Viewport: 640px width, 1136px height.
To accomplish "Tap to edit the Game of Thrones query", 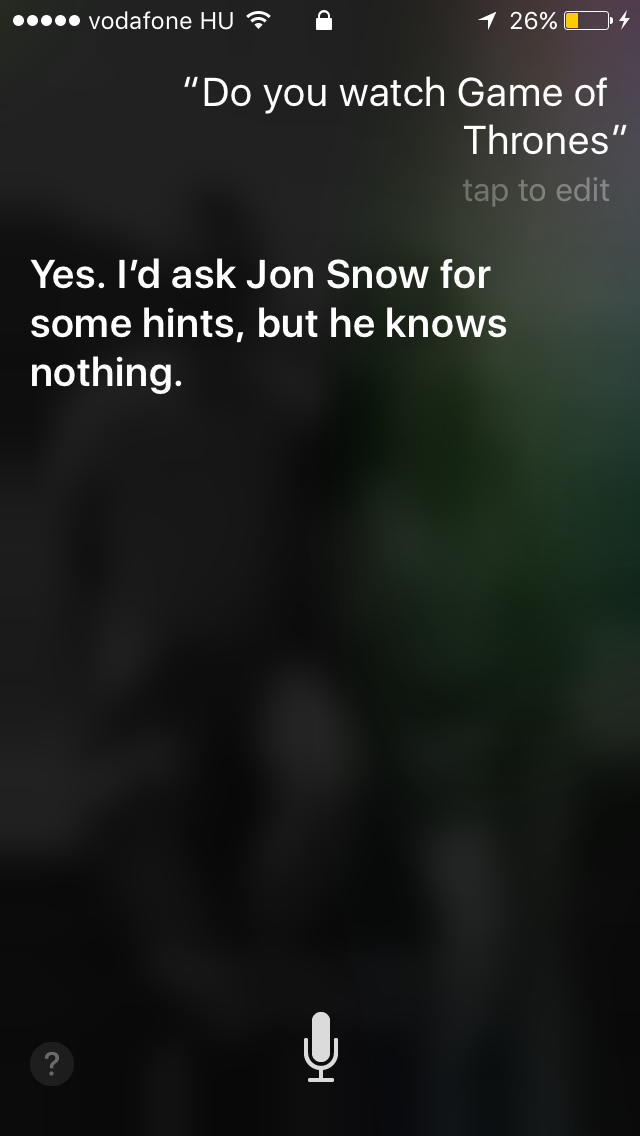I will pyautogui.click(x=536, y=190).
